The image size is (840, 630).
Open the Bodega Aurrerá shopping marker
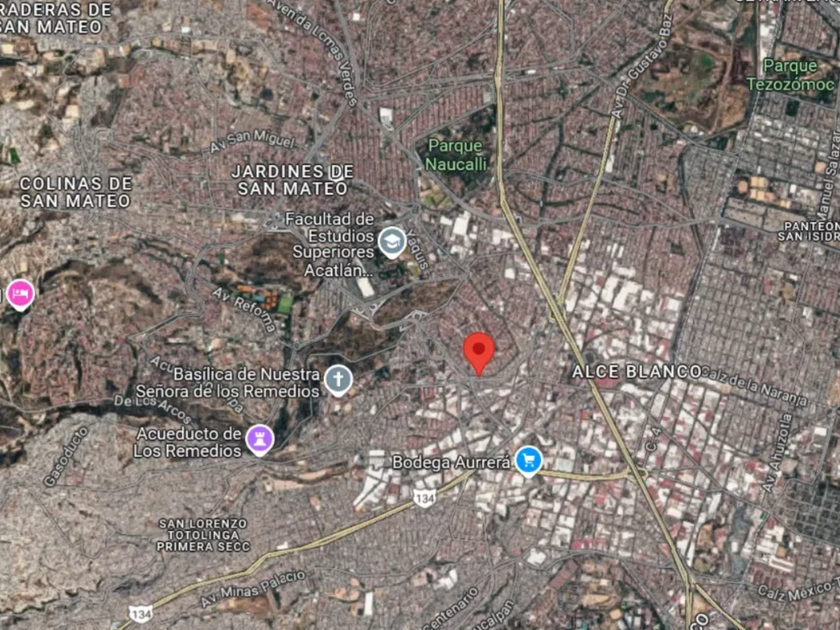coord(529,461)
